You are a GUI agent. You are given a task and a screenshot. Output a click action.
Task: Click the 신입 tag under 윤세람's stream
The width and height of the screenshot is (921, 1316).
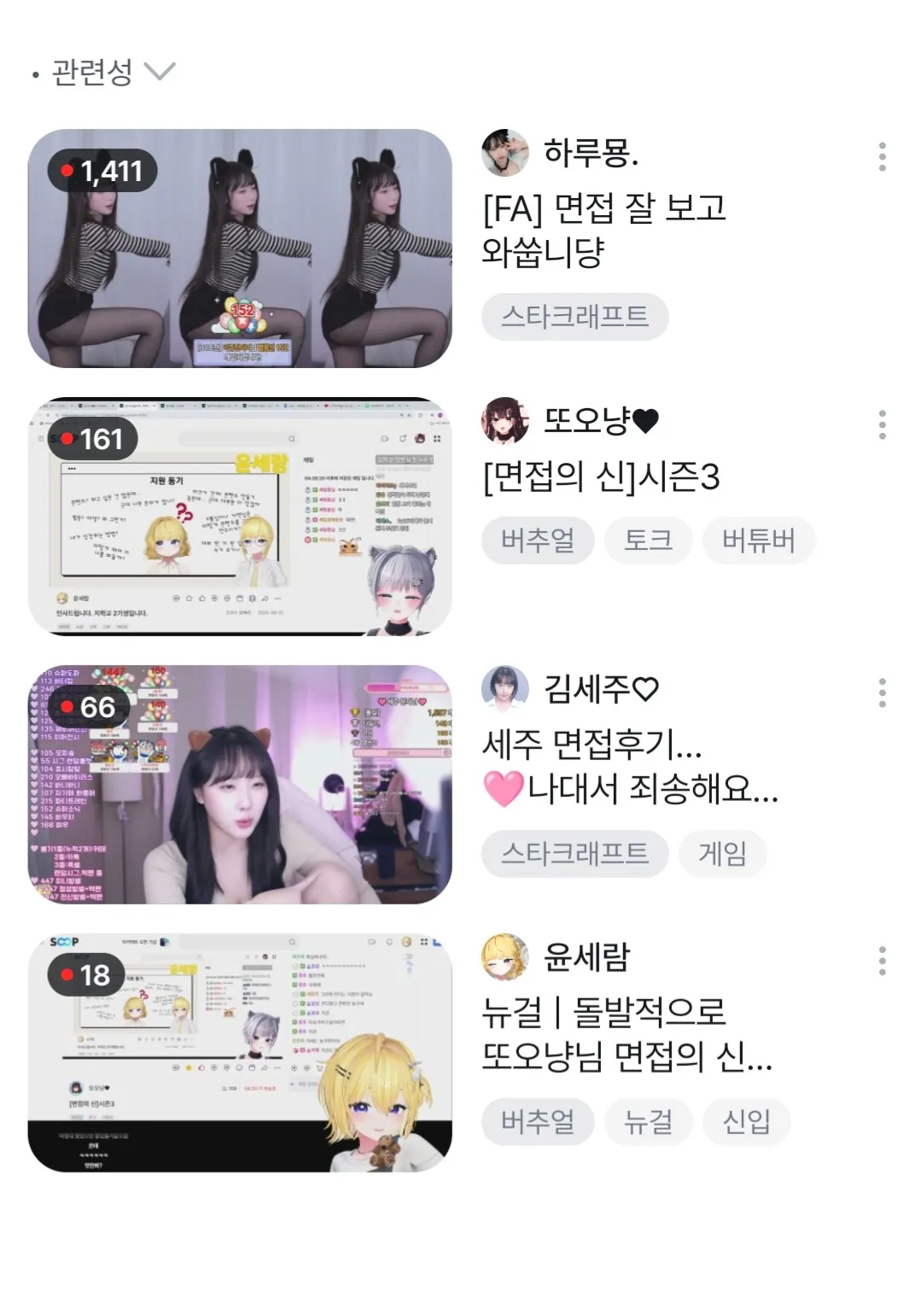pyautogui.click(x=746, y=1121)
